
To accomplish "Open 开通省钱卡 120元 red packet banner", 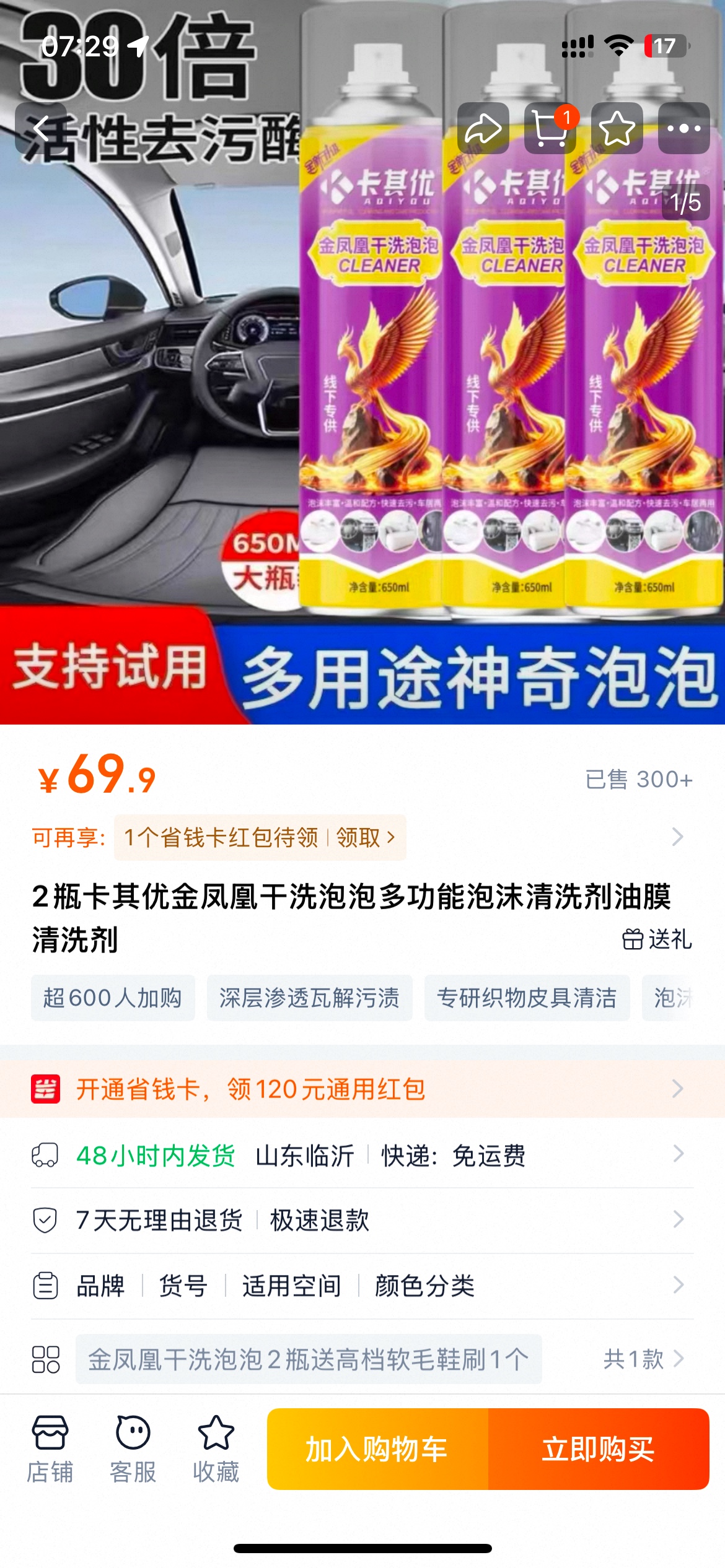I will (x=362, y=1089).
